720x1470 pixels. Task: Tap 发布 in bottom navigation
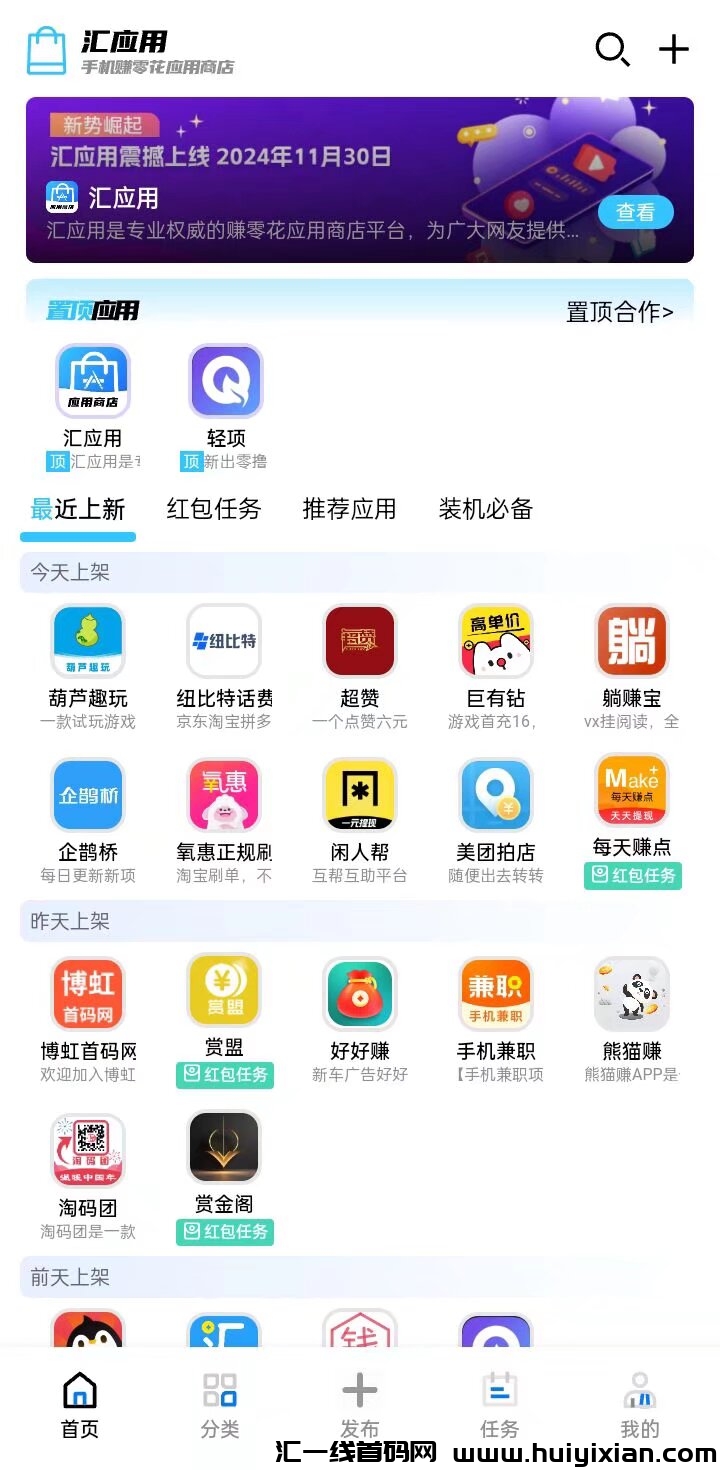coord(360,1404)
